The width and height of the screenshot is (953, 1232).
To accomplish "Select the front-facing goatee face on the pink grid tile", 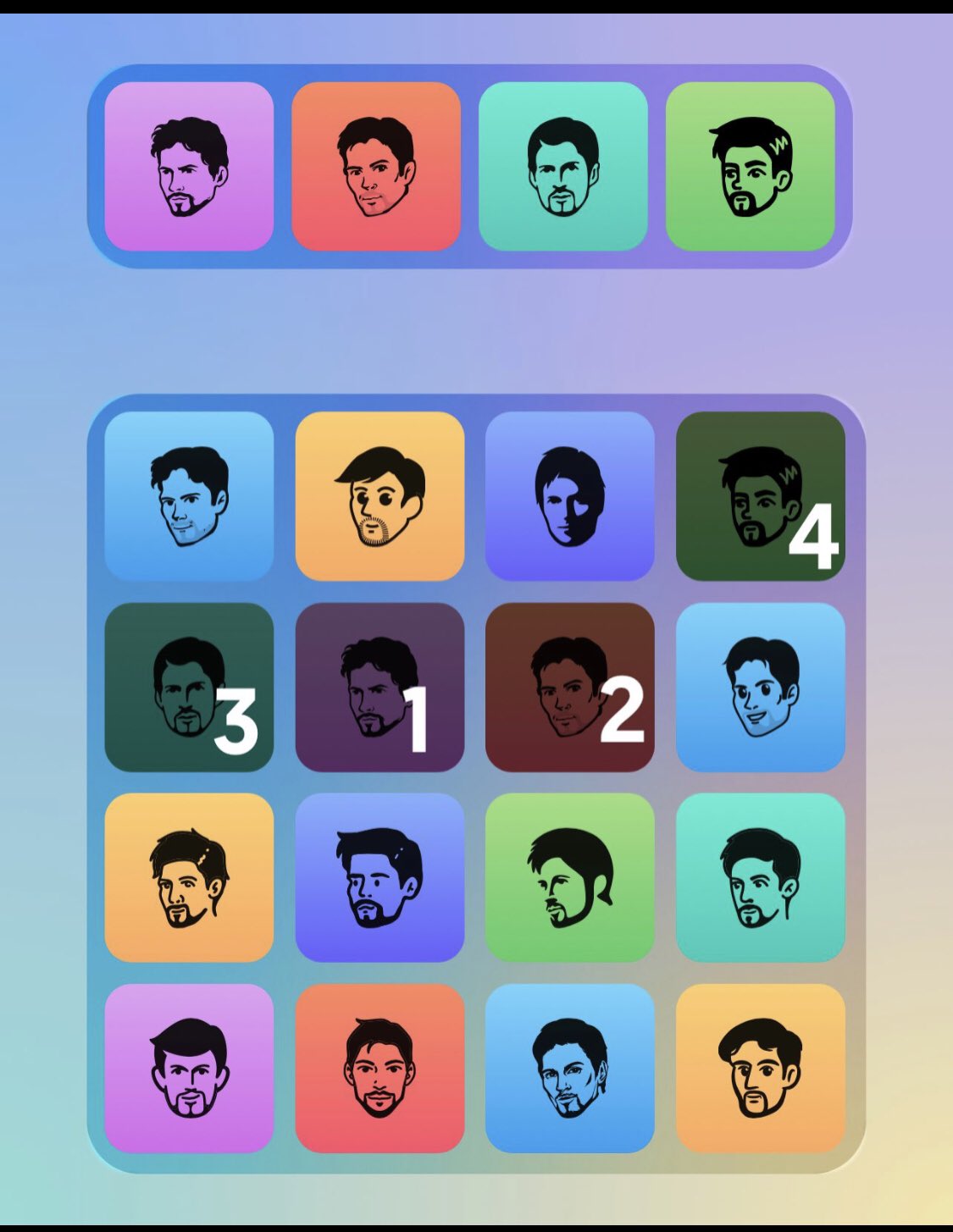I will 189,1068.
